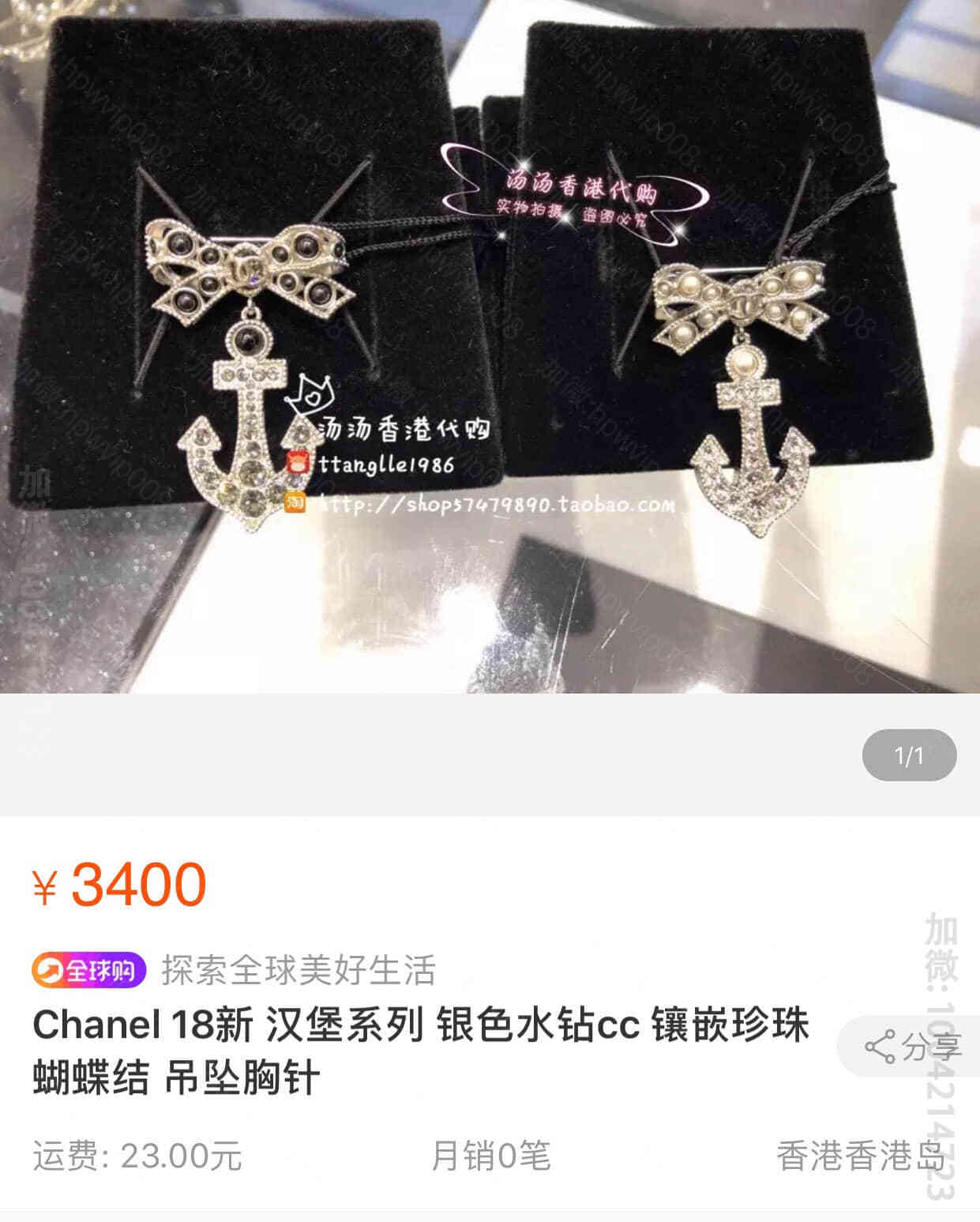Screen dimensions: 980x1222
Task: Open the 全球购 global shopping badge
Action: pos(88,970)
